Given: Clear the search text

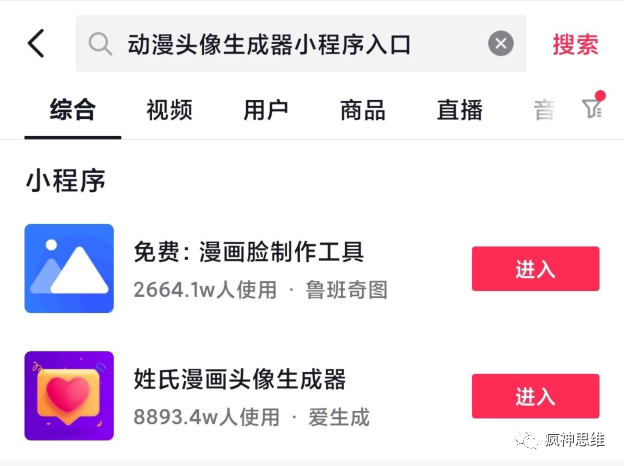Looking at the screenshot, I should pos(501,44).
